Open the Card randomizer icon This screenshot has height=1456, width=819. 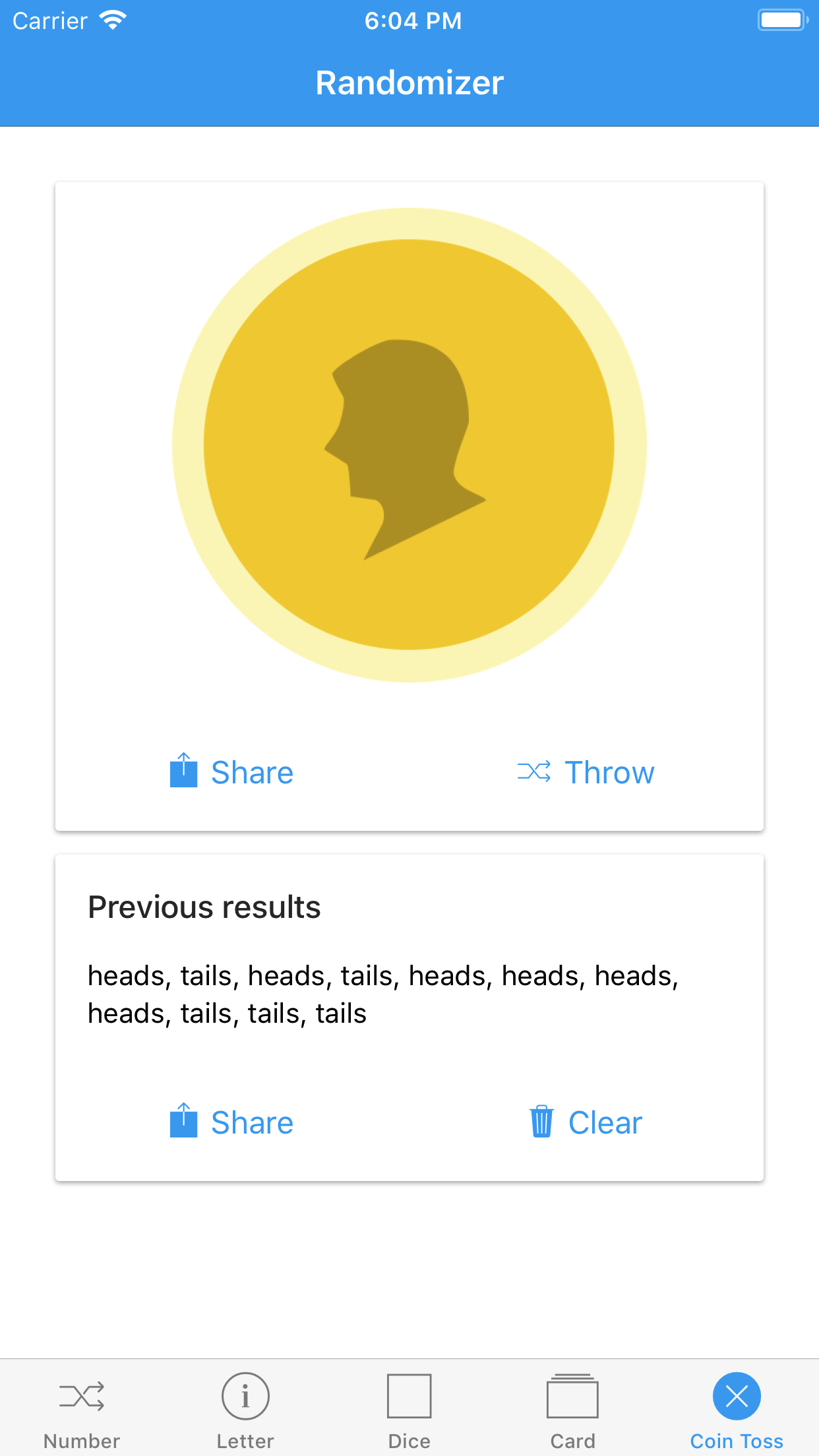tap(572, 1395)
